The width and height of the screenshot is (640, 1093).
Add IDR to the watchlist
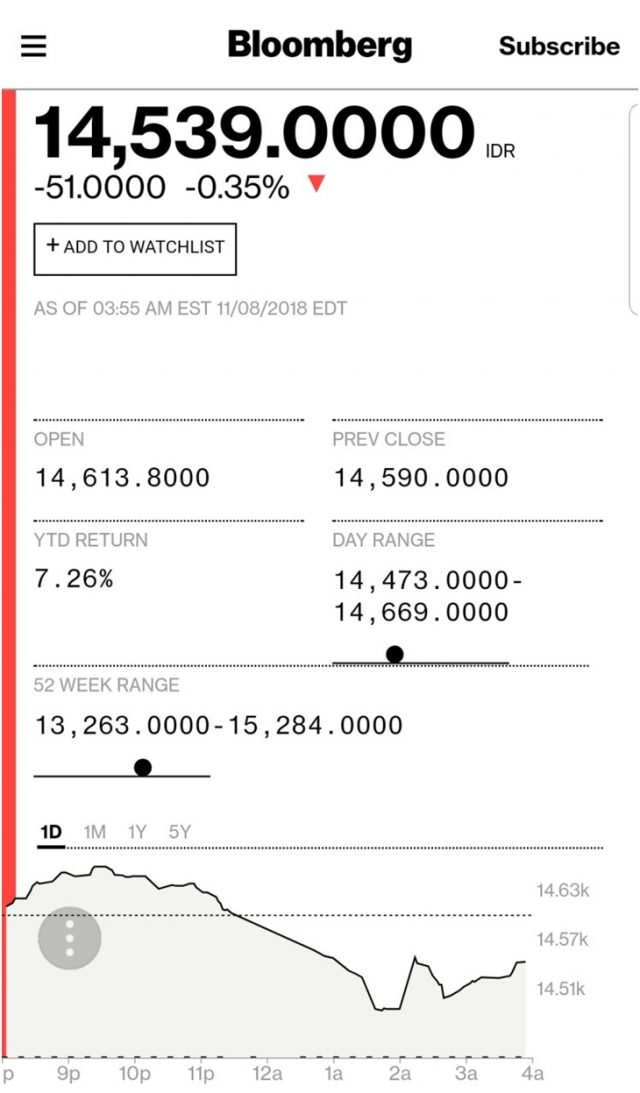click(x=135, y=248)
